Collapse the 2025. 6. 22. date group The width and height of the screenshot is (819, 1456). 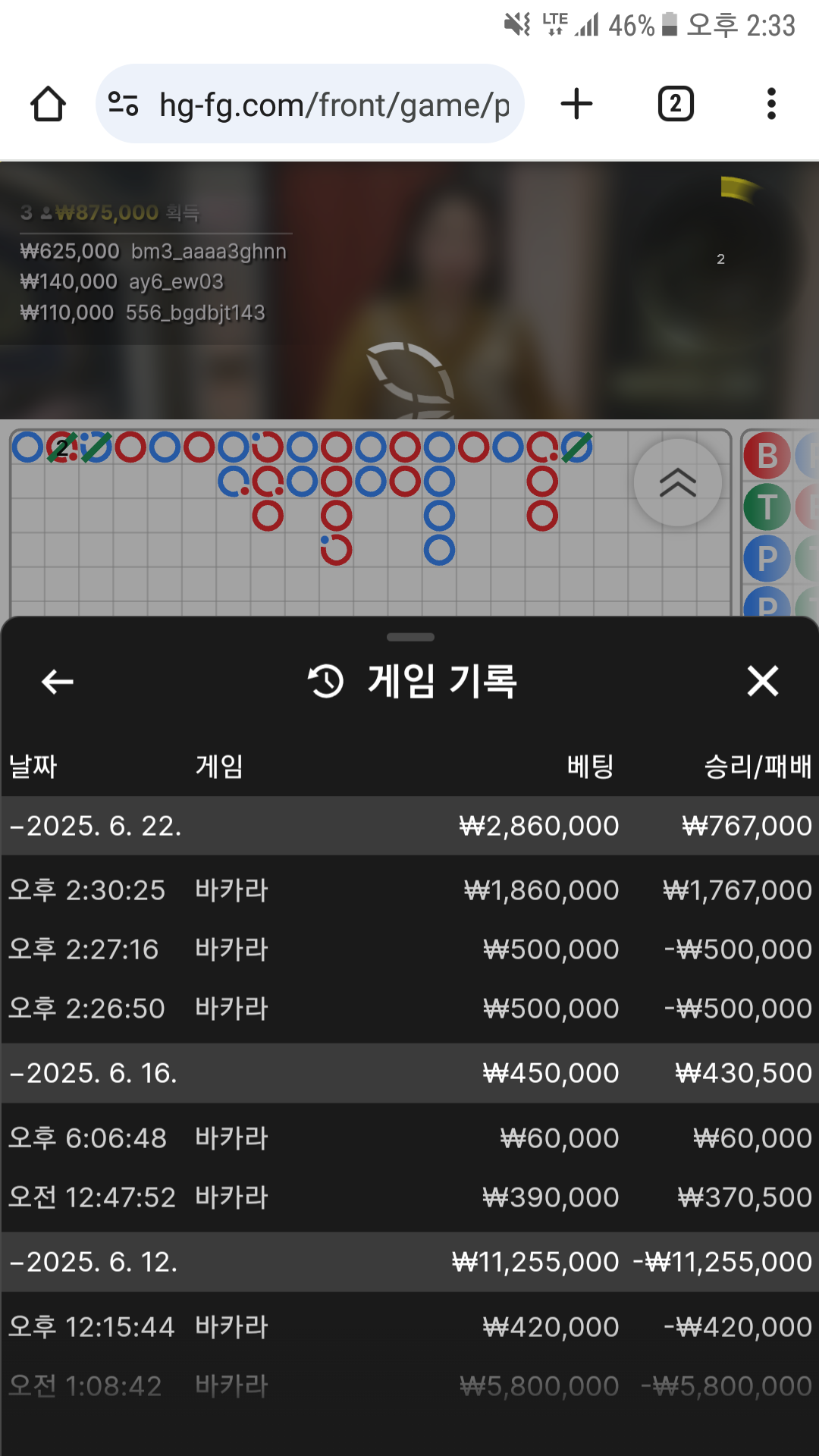coord(409,826)
